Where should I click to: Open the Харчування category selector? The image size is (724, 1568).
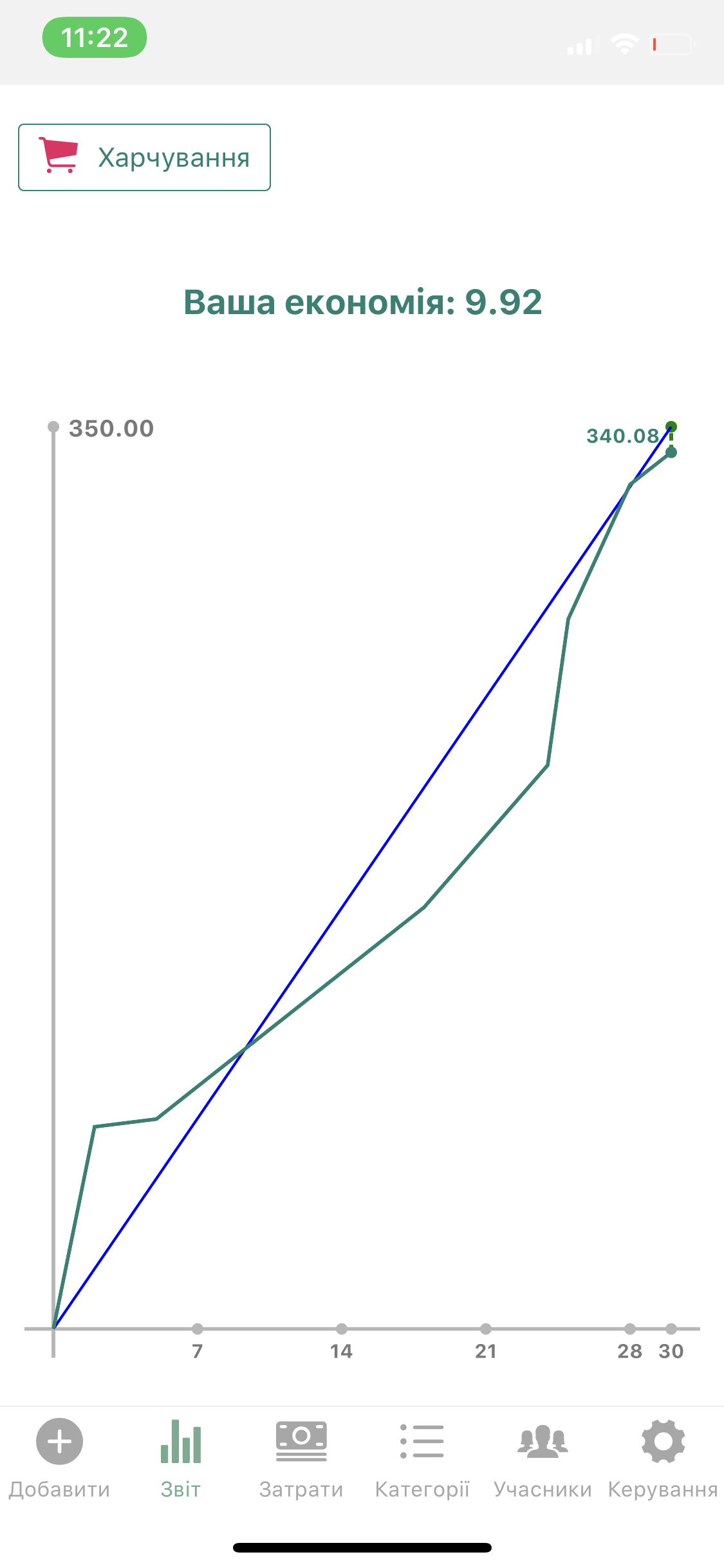point(144,158)
